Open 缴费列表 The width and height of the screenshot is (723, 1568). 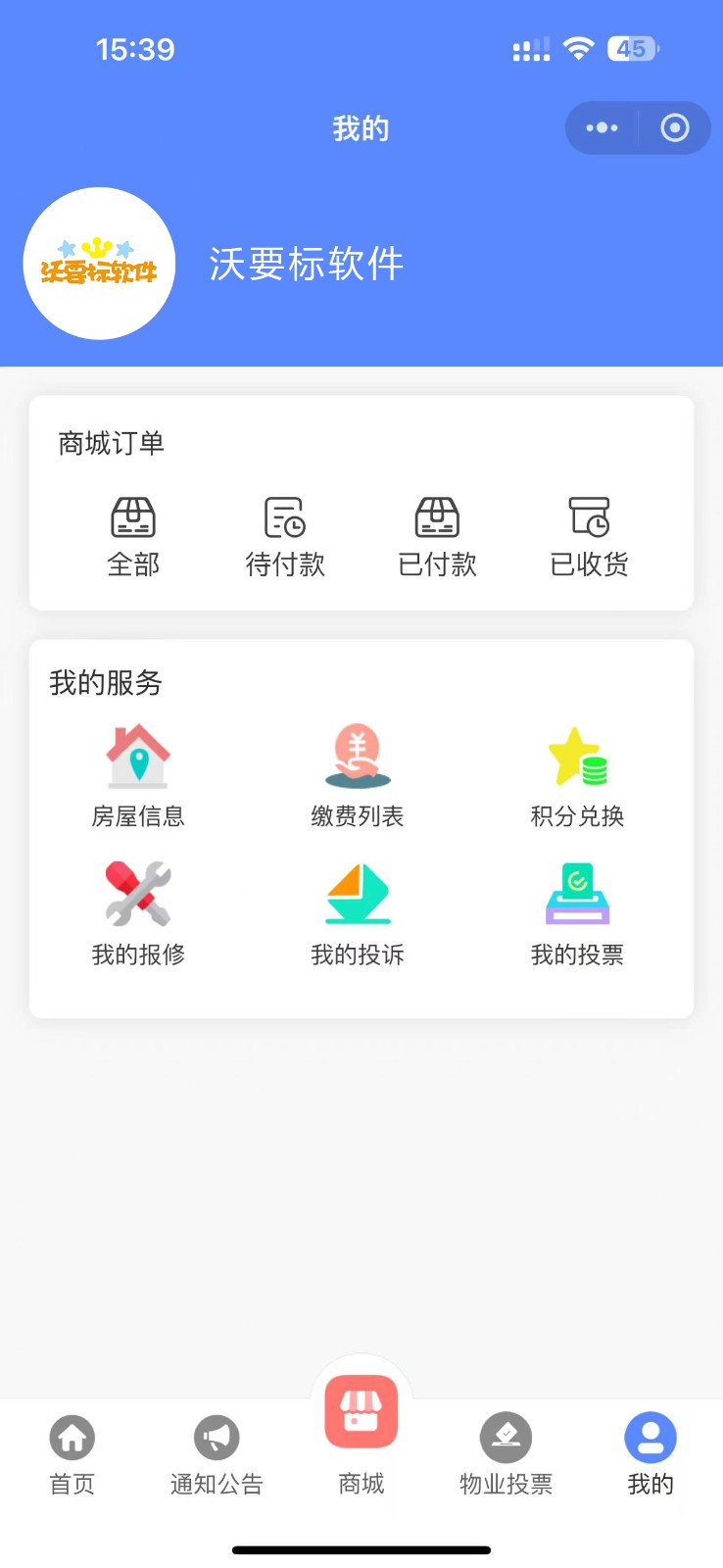tap(358, 776)
